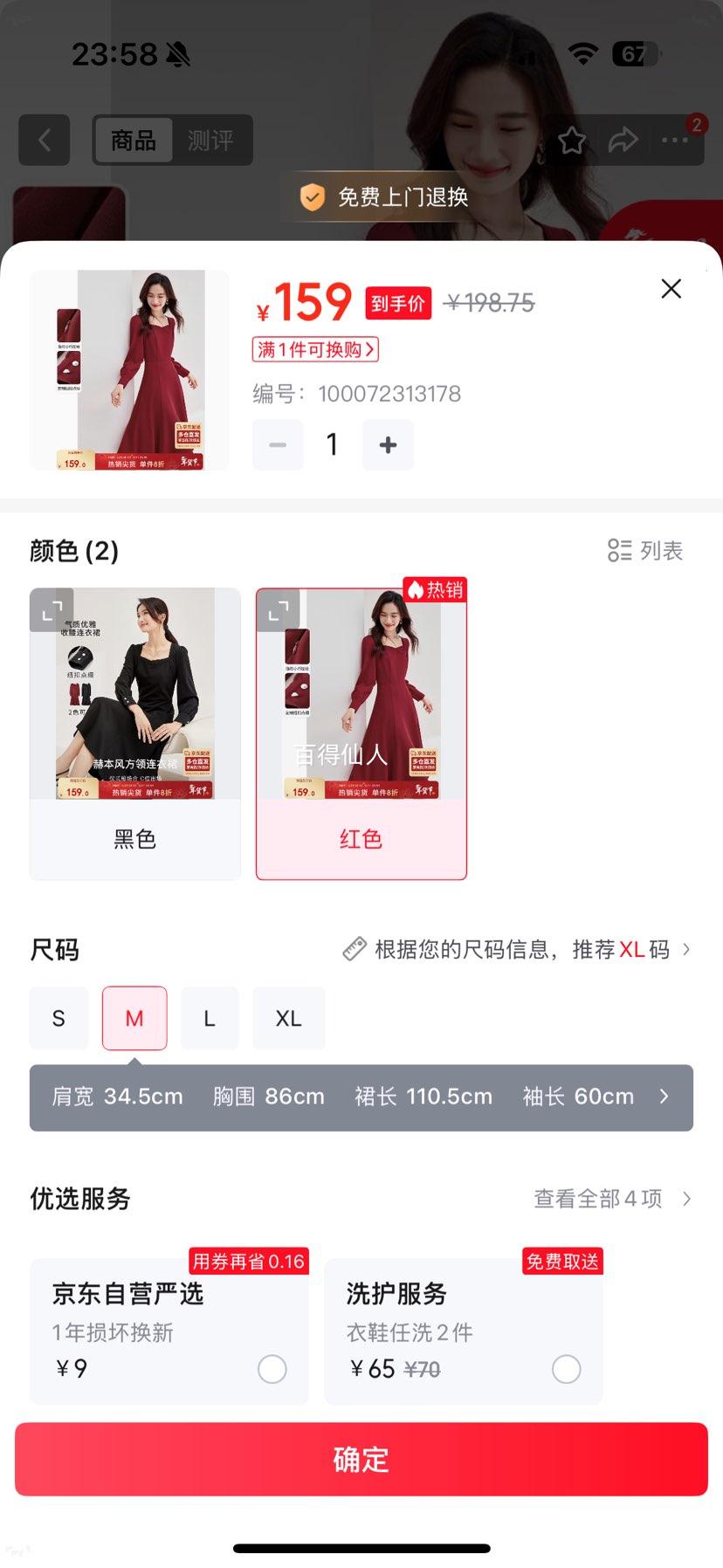Open the 满1件可换购 promotion link
723x1568 pixels.
click(315, 350)
